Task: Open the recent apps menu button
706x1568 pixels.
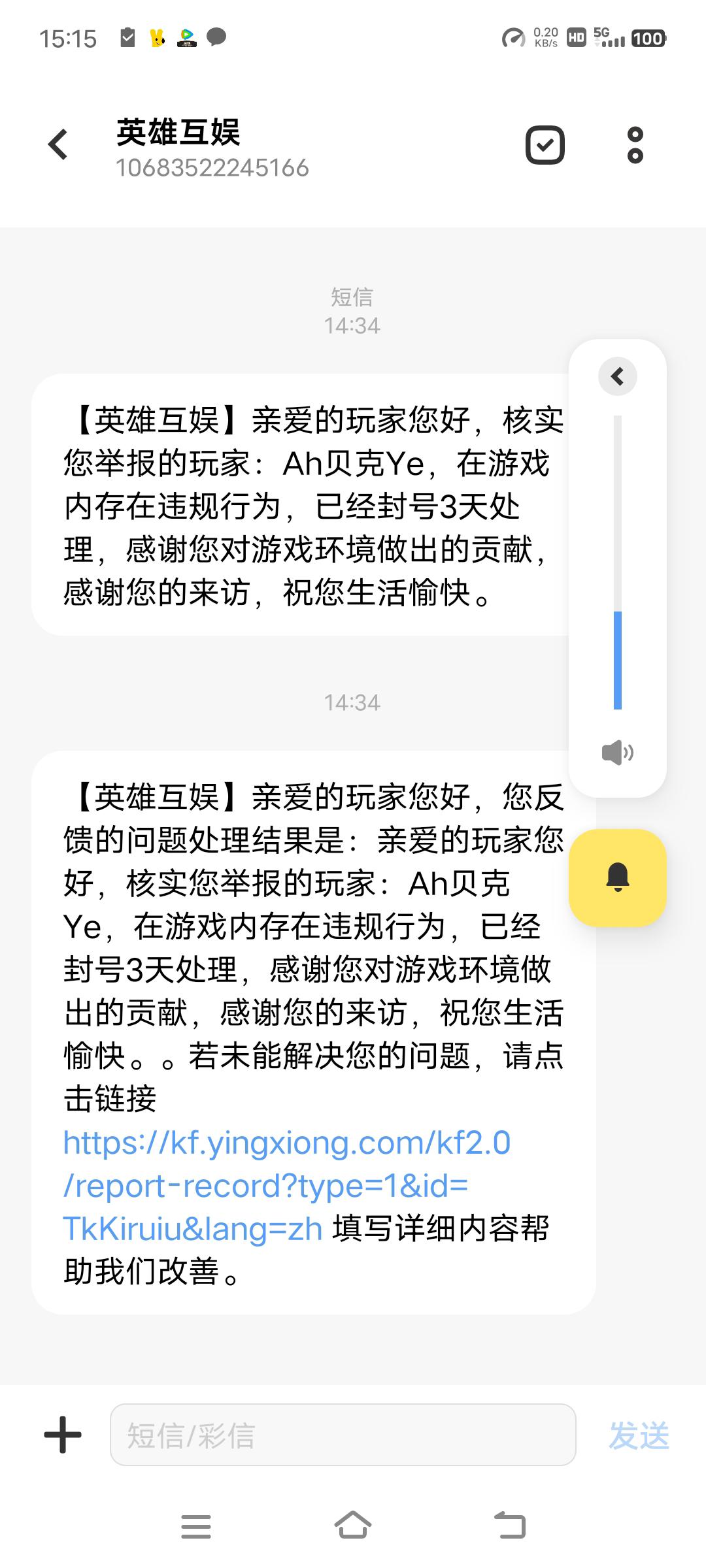Action: [x=196, y=1526]
